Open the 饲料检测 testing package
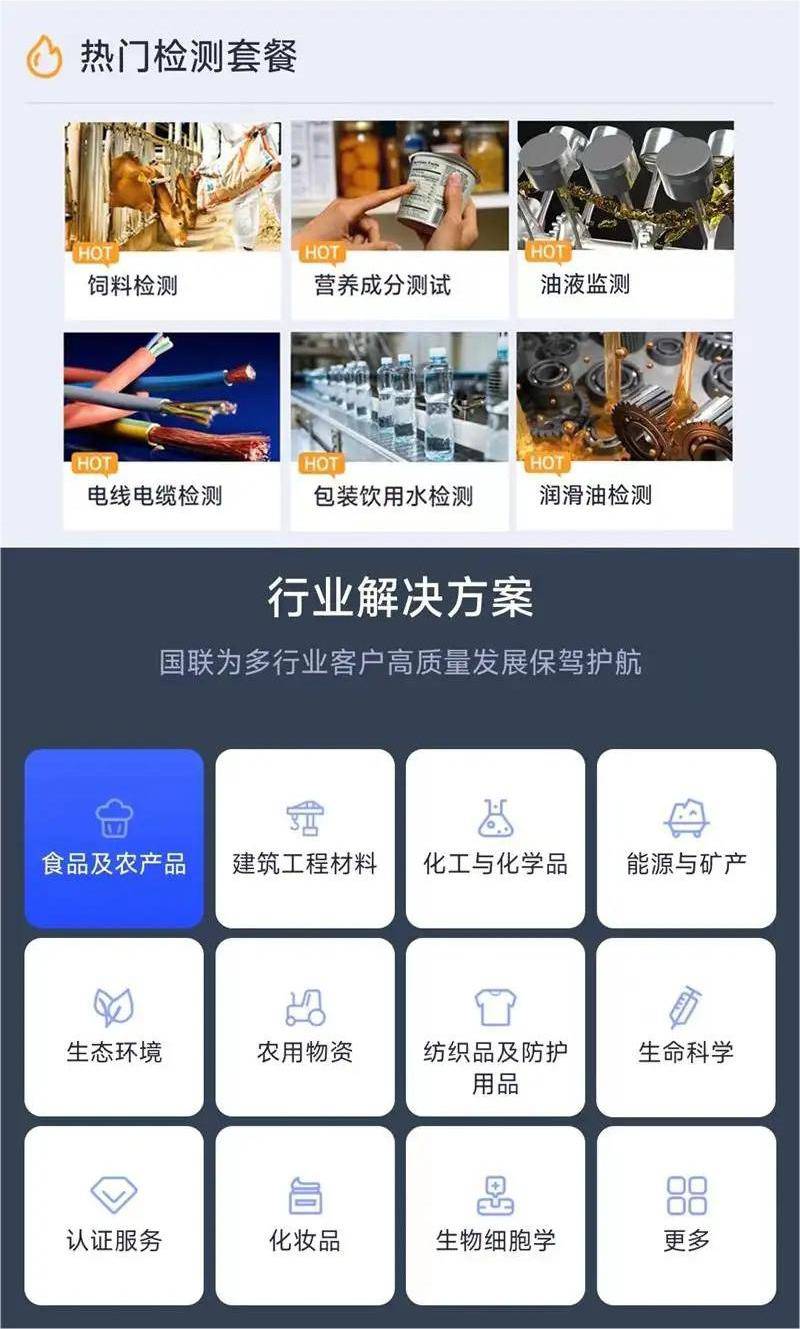This screenshot has height=1329, width=800. click(172, 220)
